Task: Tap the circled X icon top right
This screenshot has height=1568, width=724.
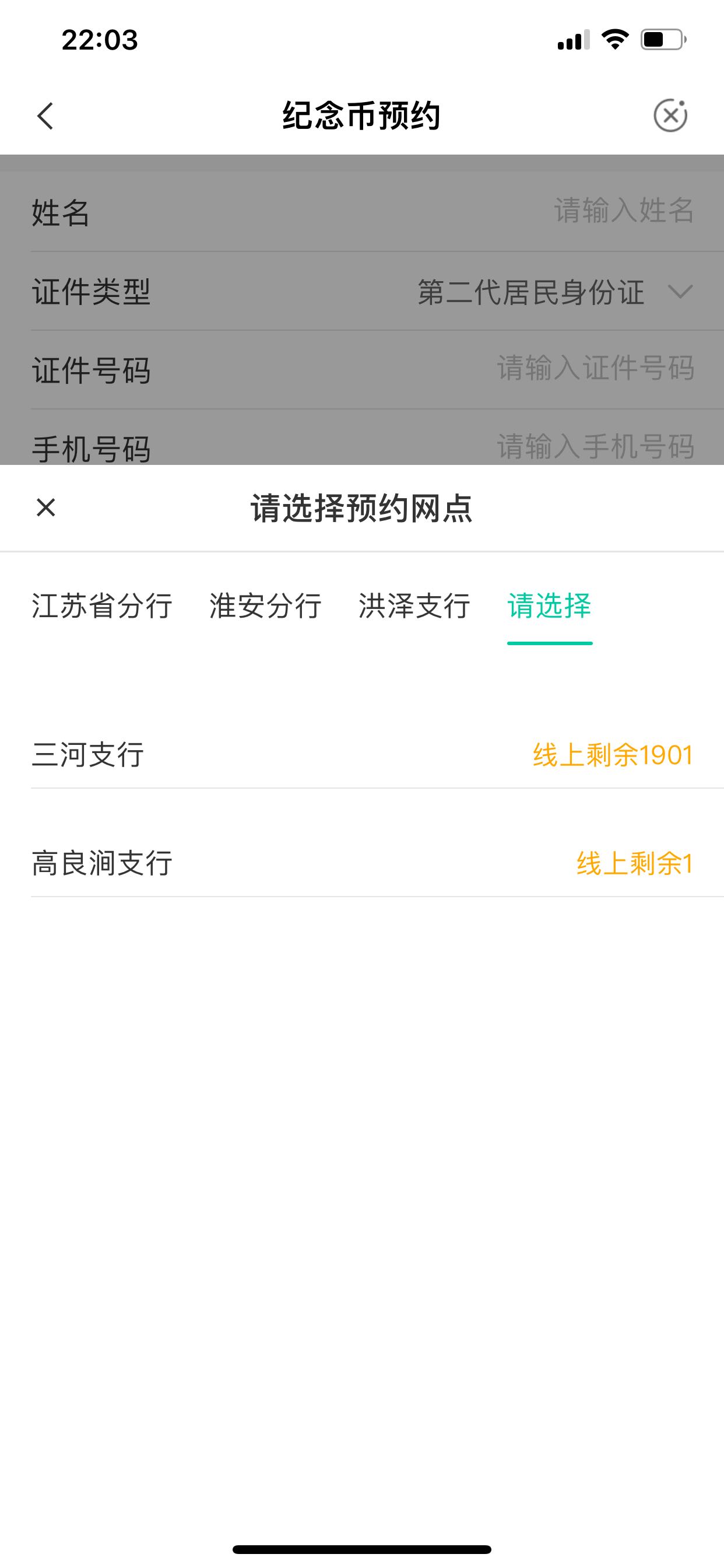Action: [670, 115]
